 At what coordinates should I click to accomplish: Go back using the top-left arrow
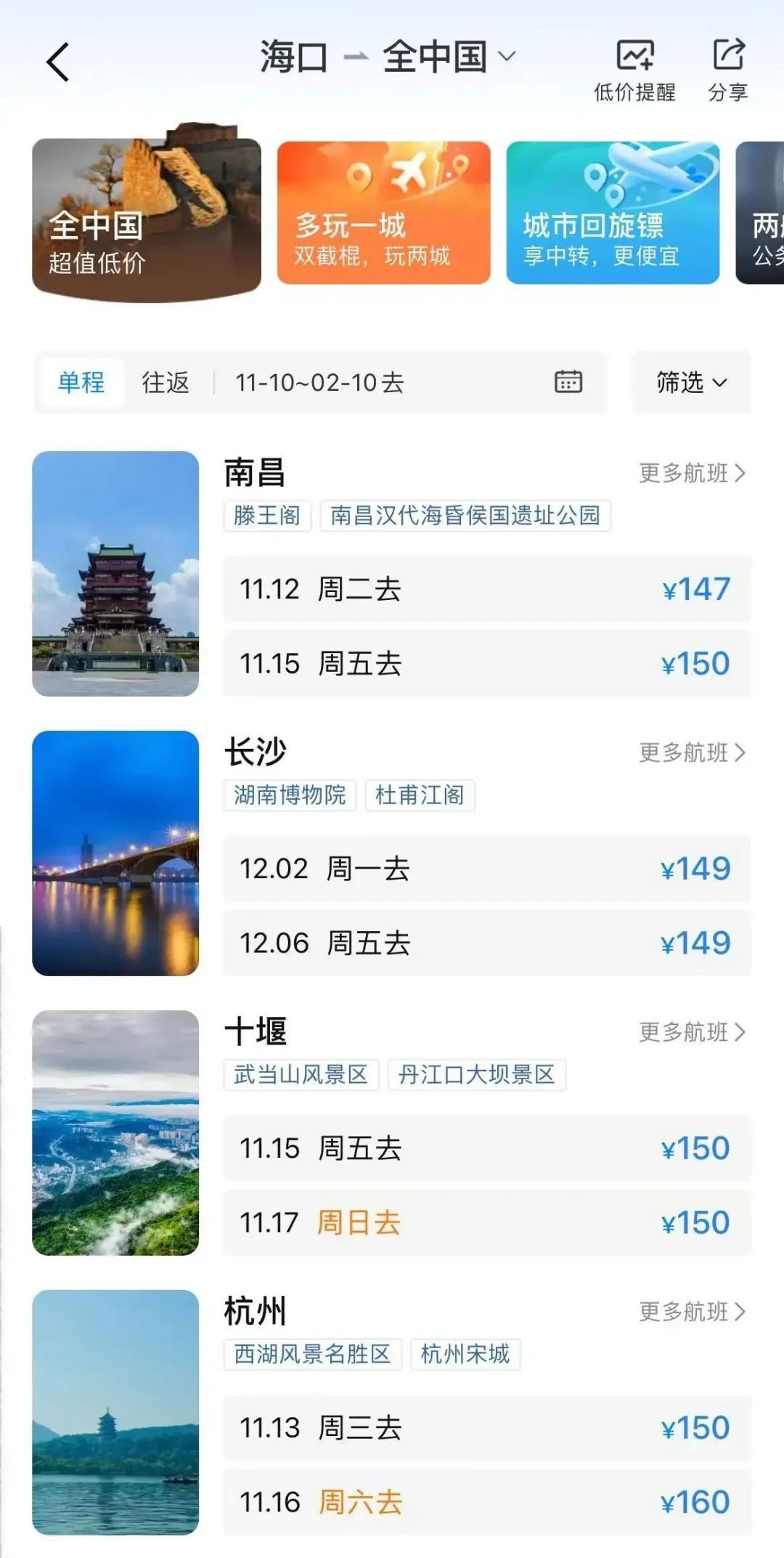pyautogui.click(x=58, y=62)
